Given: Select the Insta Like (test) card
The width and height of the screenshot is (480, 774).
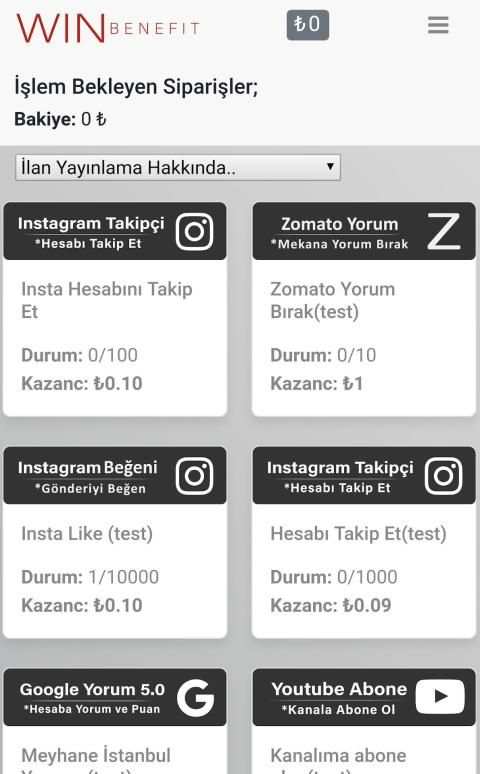Looking at the screenshot, I should pos(115,542).
